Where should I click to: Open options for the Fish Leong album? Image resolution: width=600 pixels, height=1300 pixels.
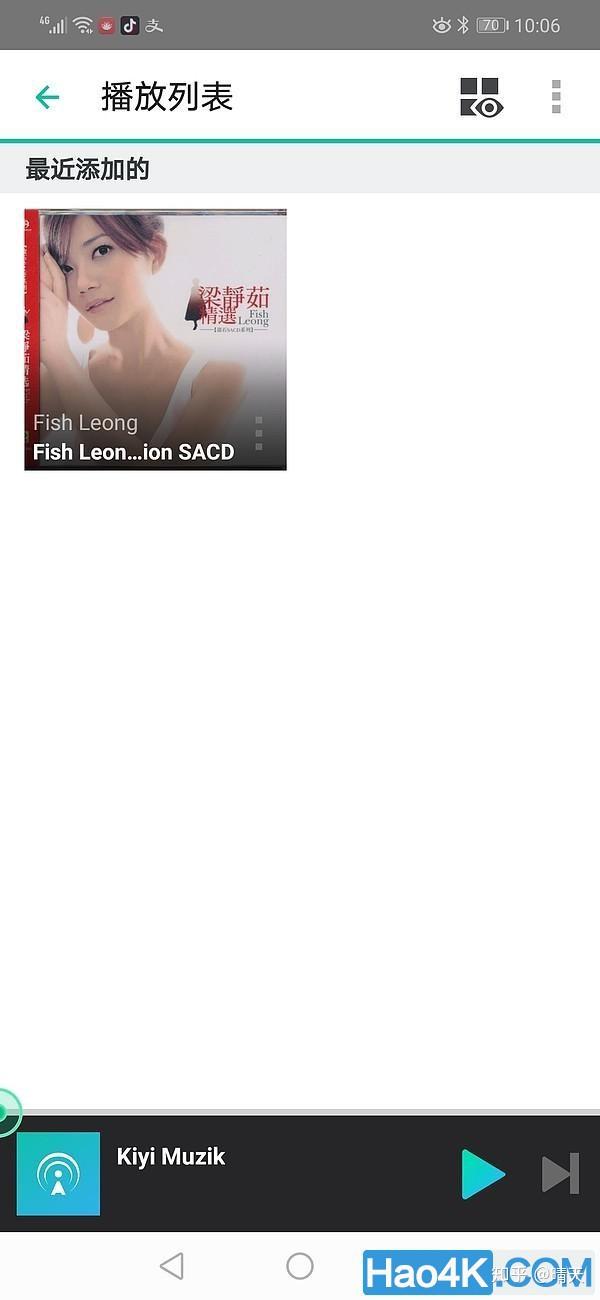click(x=259, y=434)
